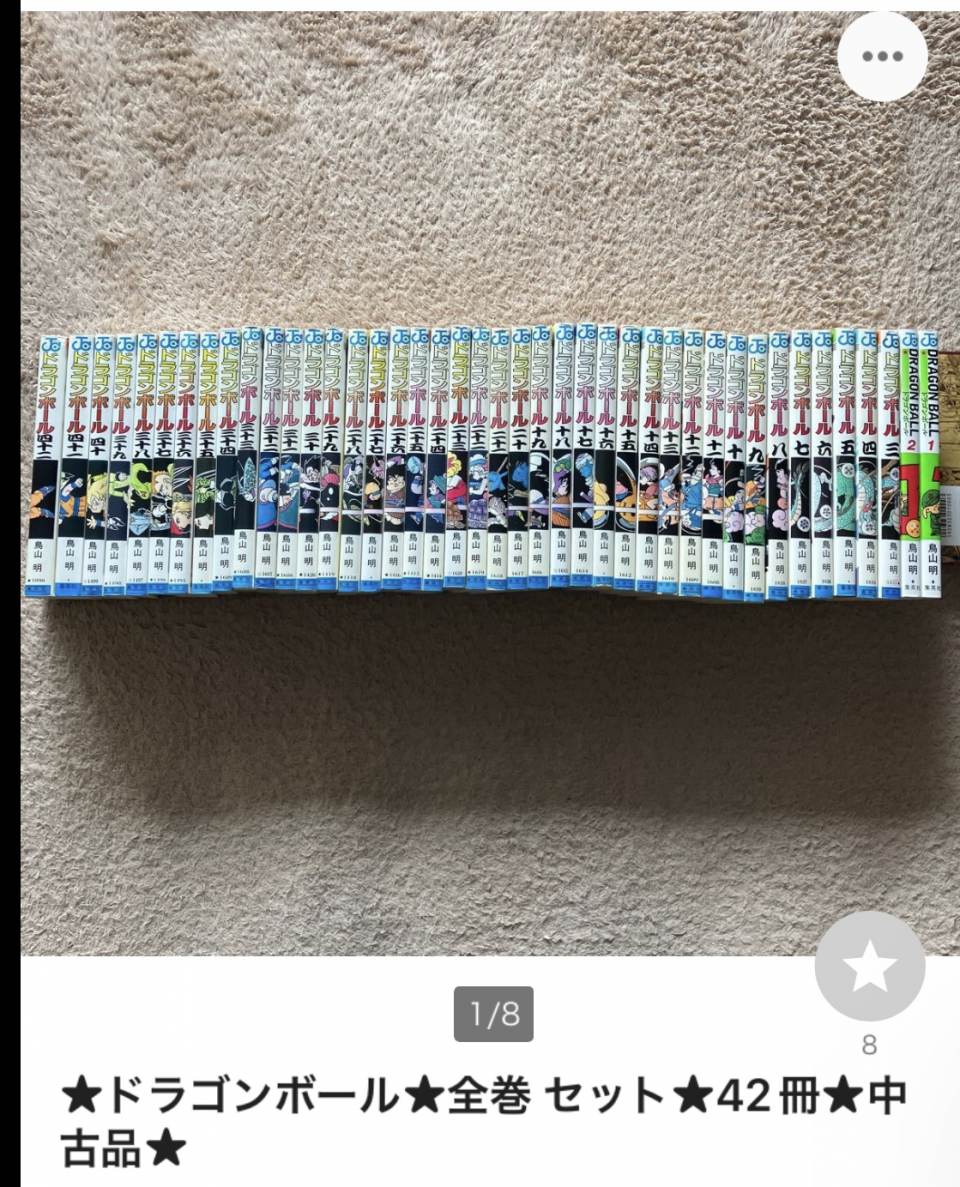Add this listing to favorites with star
Viewport: 960px width, 1187px height.
(x=869, y=966)
